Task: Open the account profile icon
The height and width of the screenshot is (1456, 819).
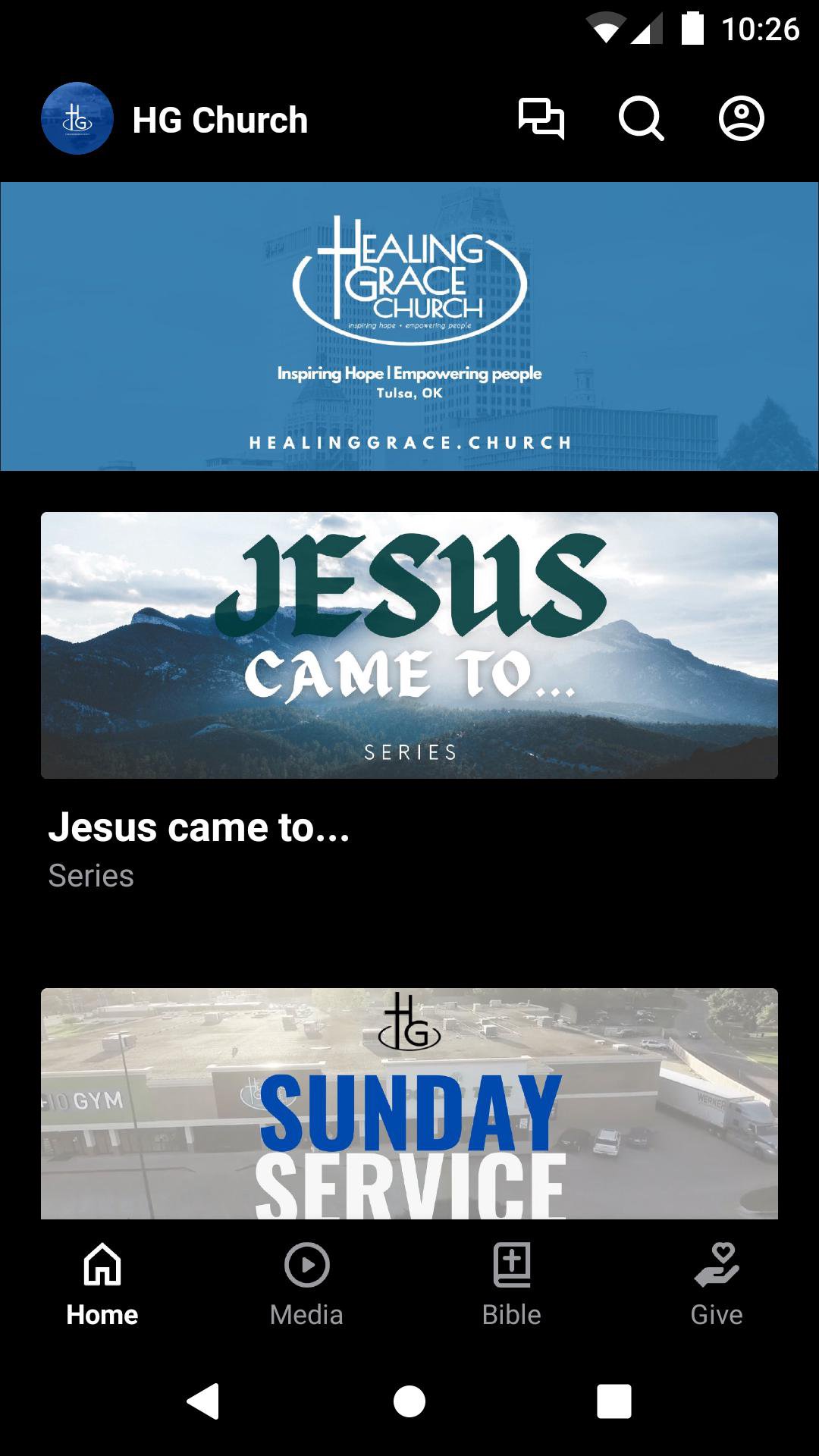Action: click(741, 119)
